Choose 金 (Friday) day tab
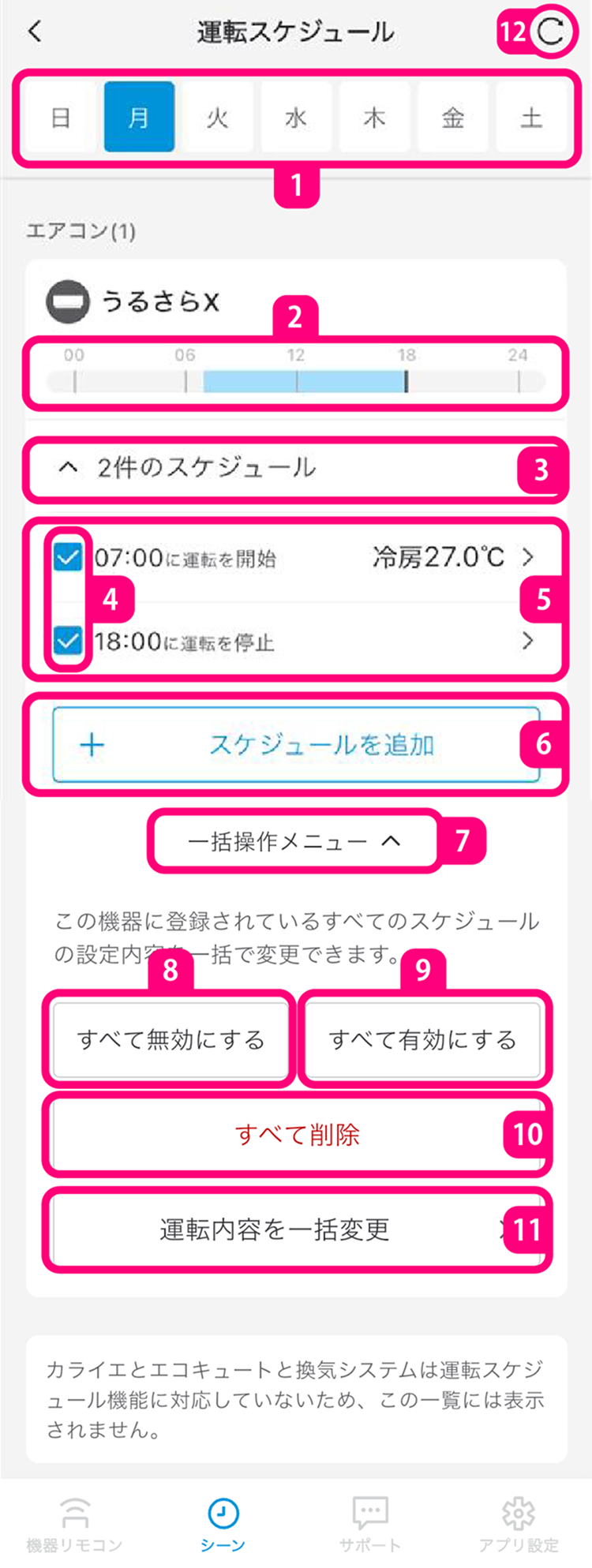The width and height of the screenshot is (592, 1568). click(x=452, y=118)
